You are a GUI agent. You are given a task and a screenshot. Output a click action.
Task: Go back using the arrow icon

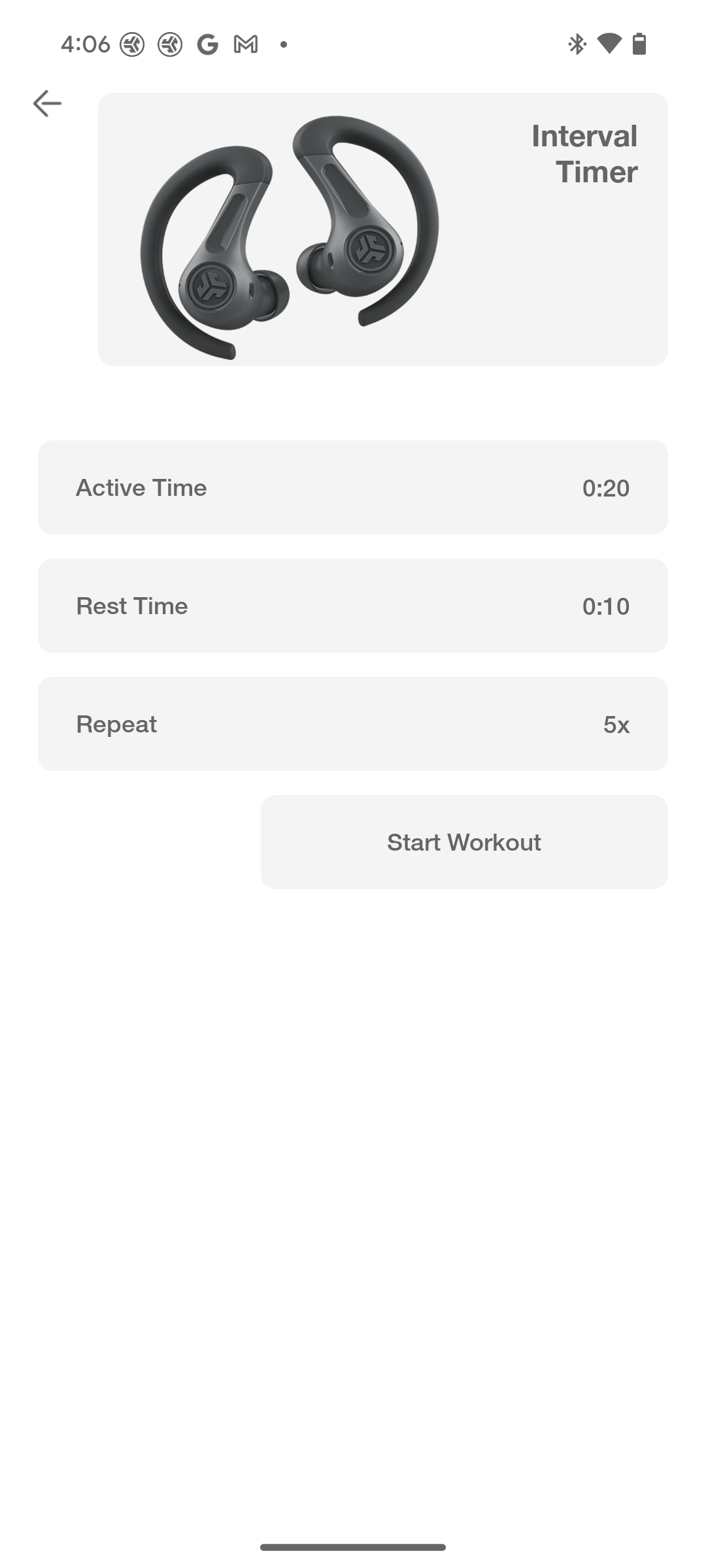tap(47, 103)
